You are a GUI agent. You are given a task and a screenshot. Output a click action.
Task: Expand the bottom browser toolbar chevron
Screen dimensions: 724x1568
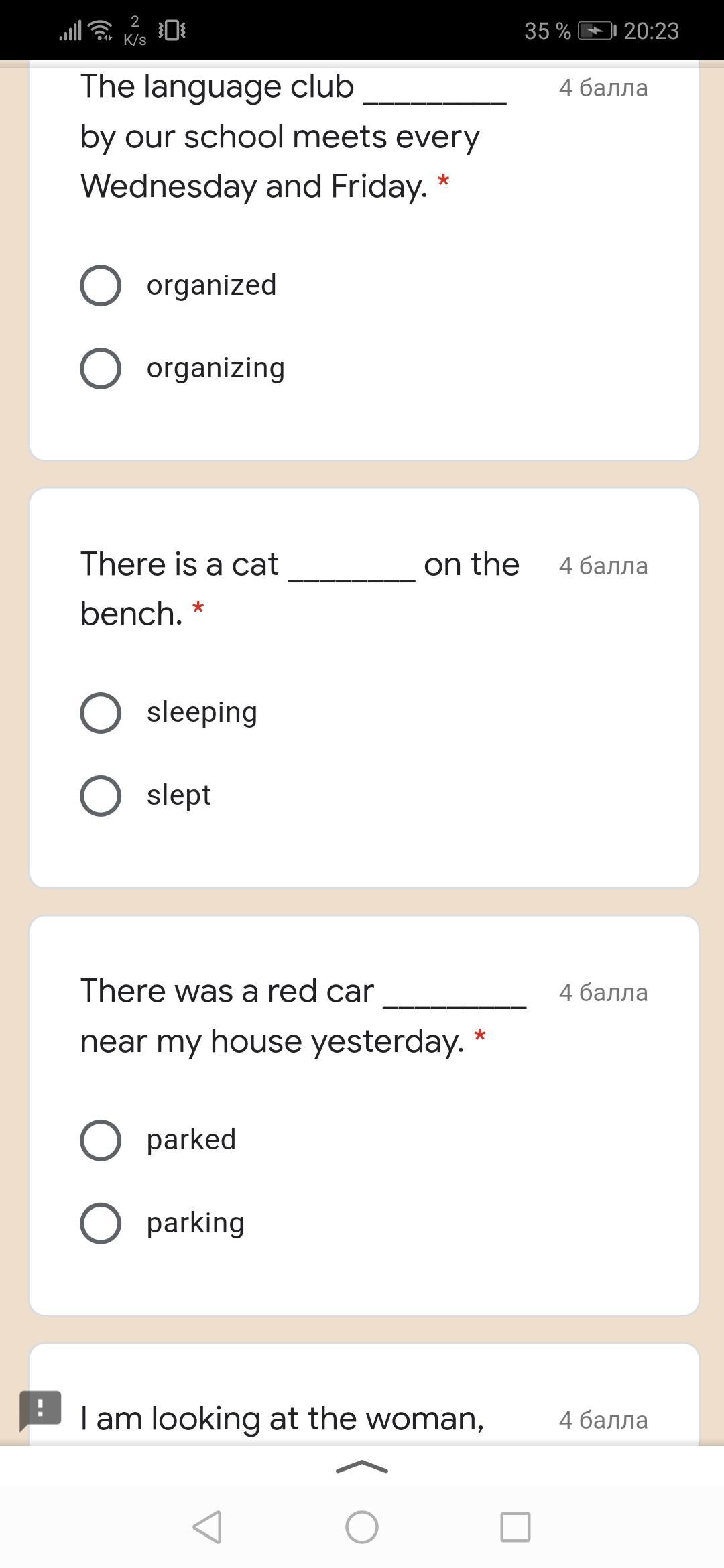362,1467
